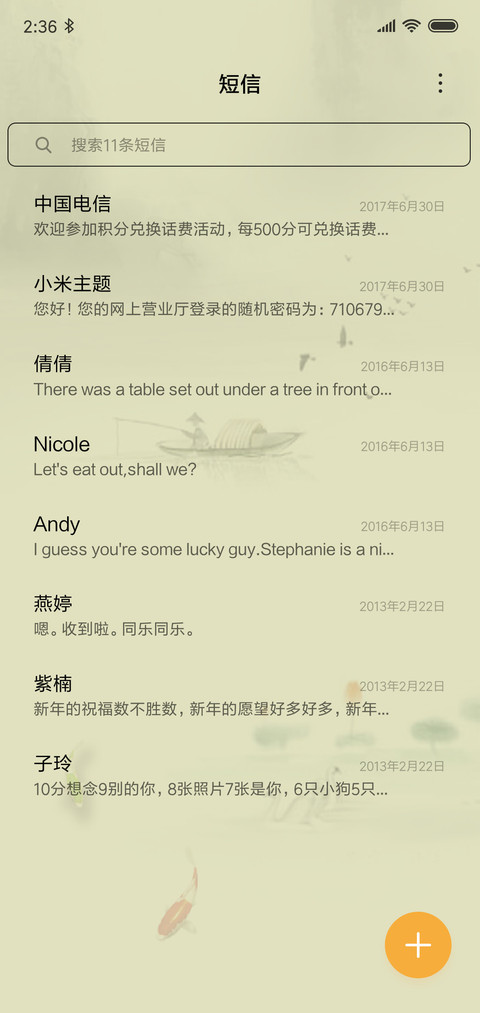Open the 中国电信 message thread
This screenshot has height=1013, width=480.
coord(239,216)
